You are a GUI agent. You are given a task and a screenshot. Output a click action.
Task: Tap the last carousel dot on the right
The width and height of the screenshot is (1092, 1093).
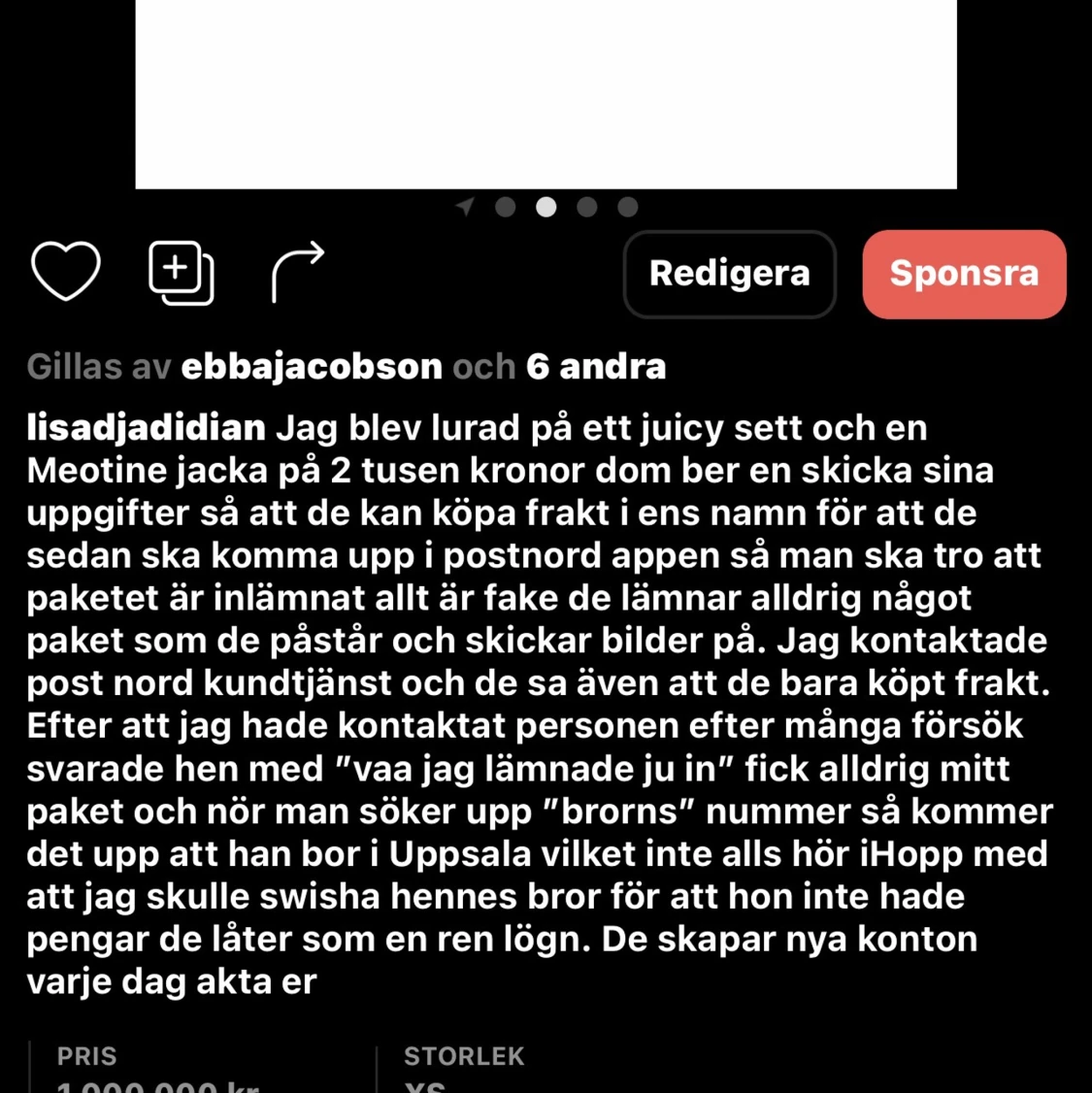click(x=627, y=207)
